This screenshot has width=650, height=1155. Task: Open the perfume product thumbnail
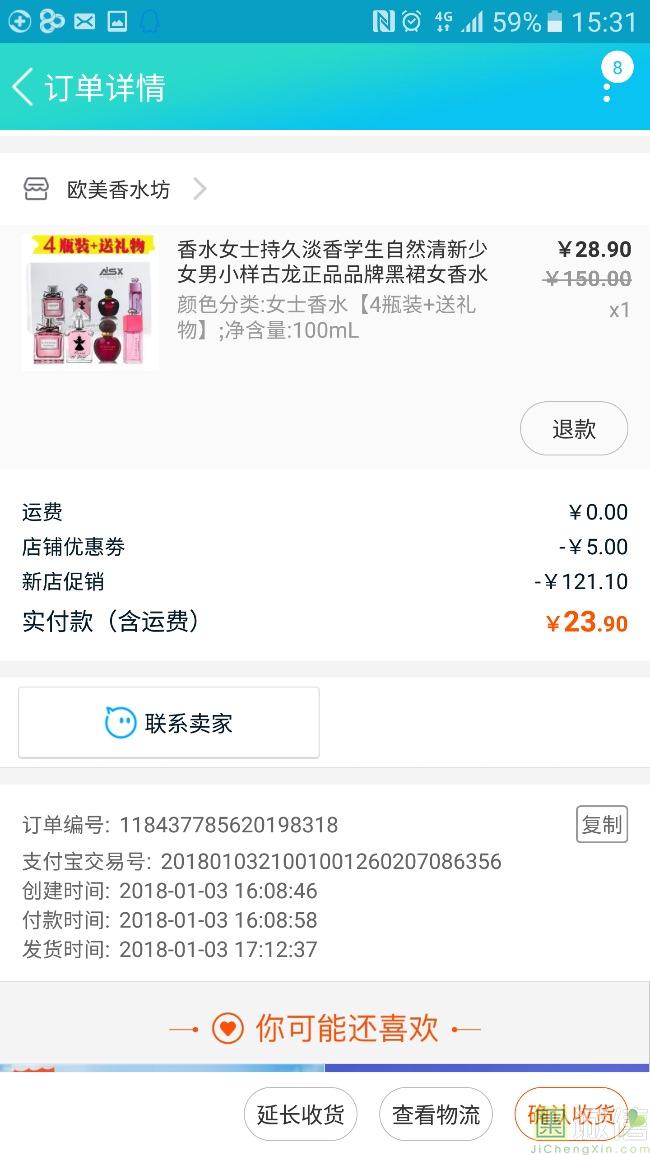pos(90,302)
